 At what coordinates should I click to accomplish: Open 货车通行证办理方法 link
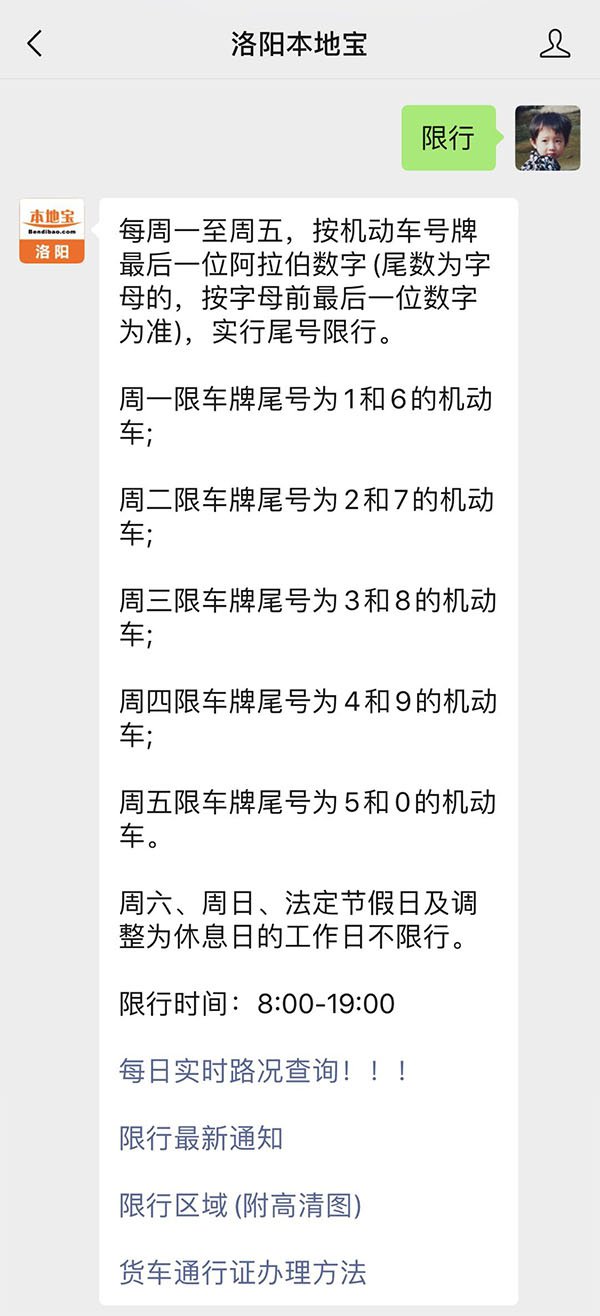243,1272
